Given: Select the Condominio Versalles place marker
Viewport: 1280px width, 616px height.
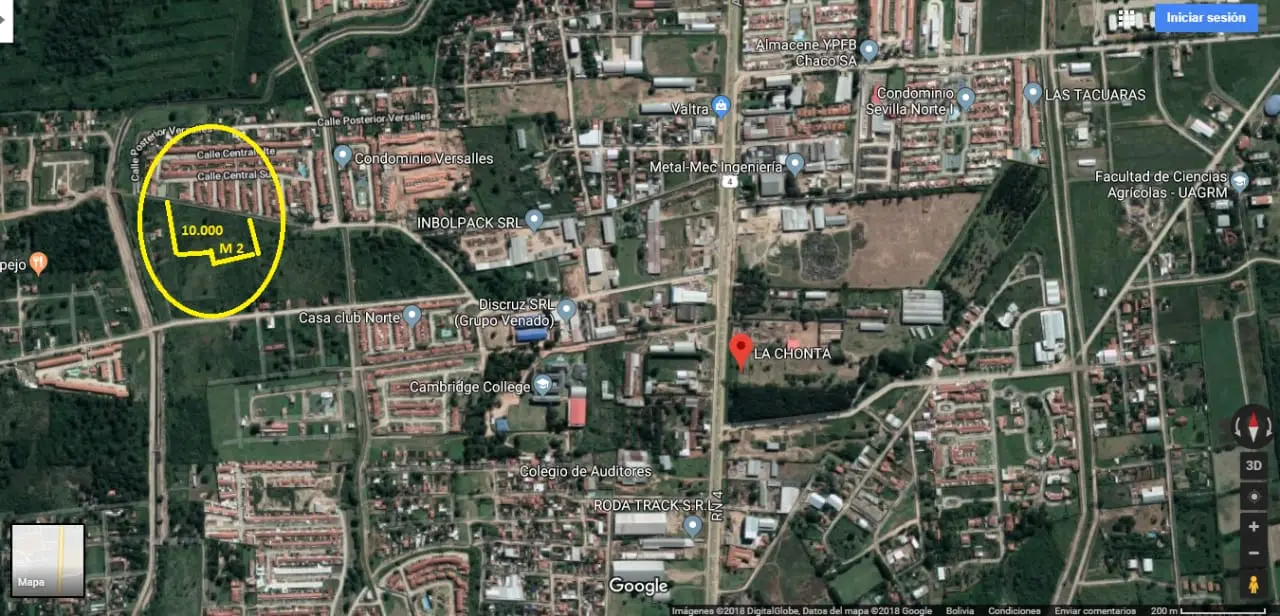Looking at the screenshot, I should click(x=343, y=156).
